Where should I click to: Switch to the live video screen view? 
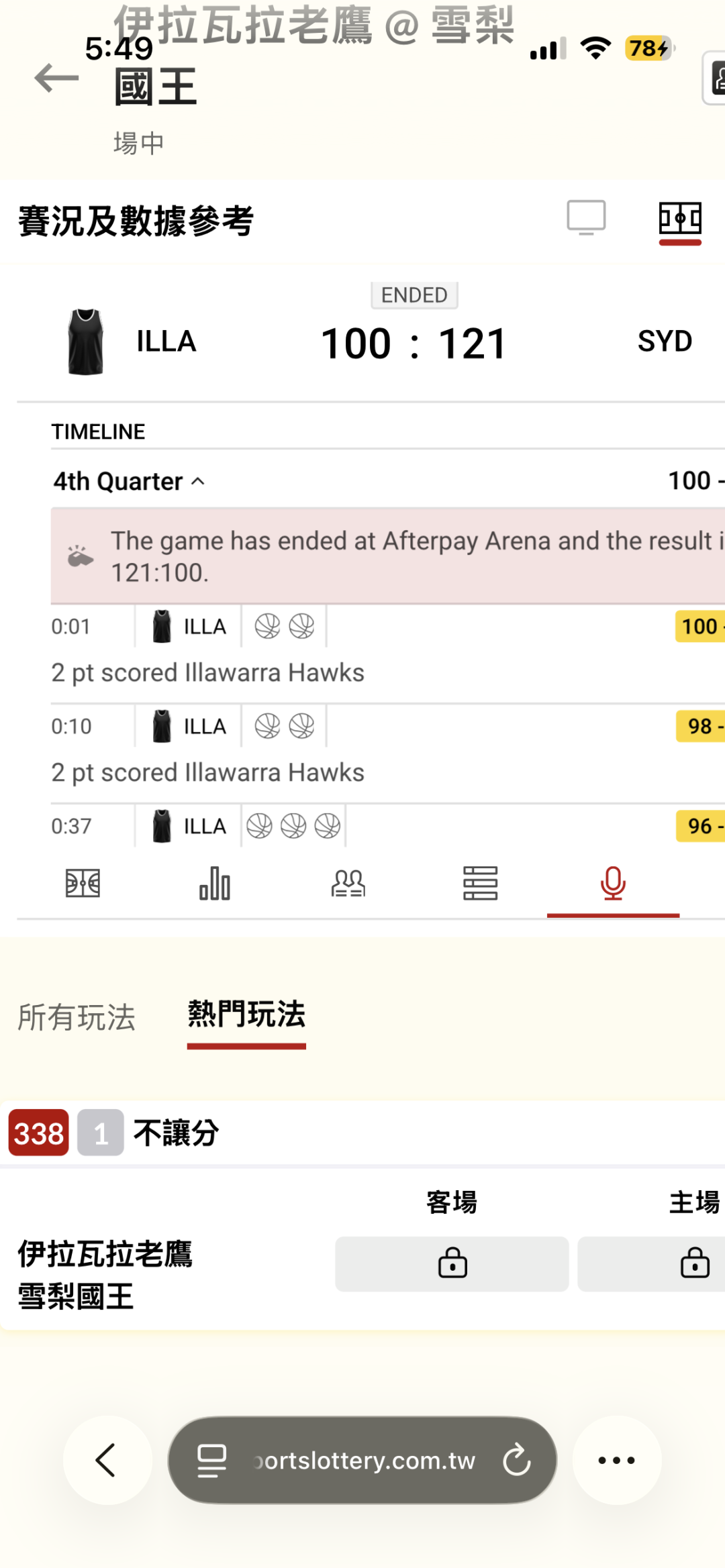tap(586, 217)
